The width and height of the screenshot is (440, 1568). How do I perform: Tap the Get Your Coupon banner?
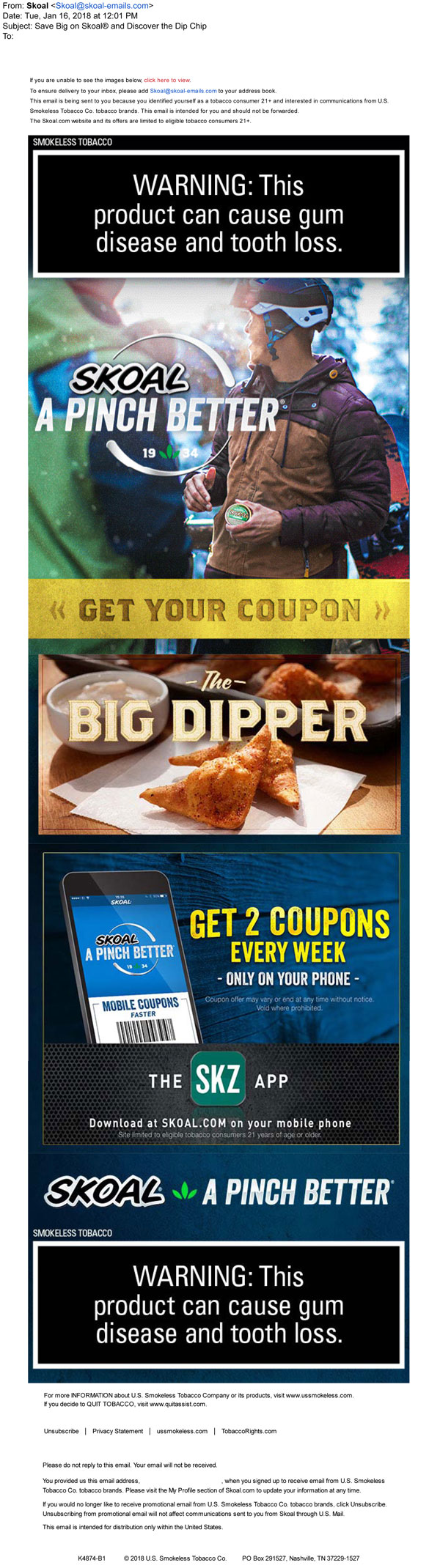pos(219,610)
